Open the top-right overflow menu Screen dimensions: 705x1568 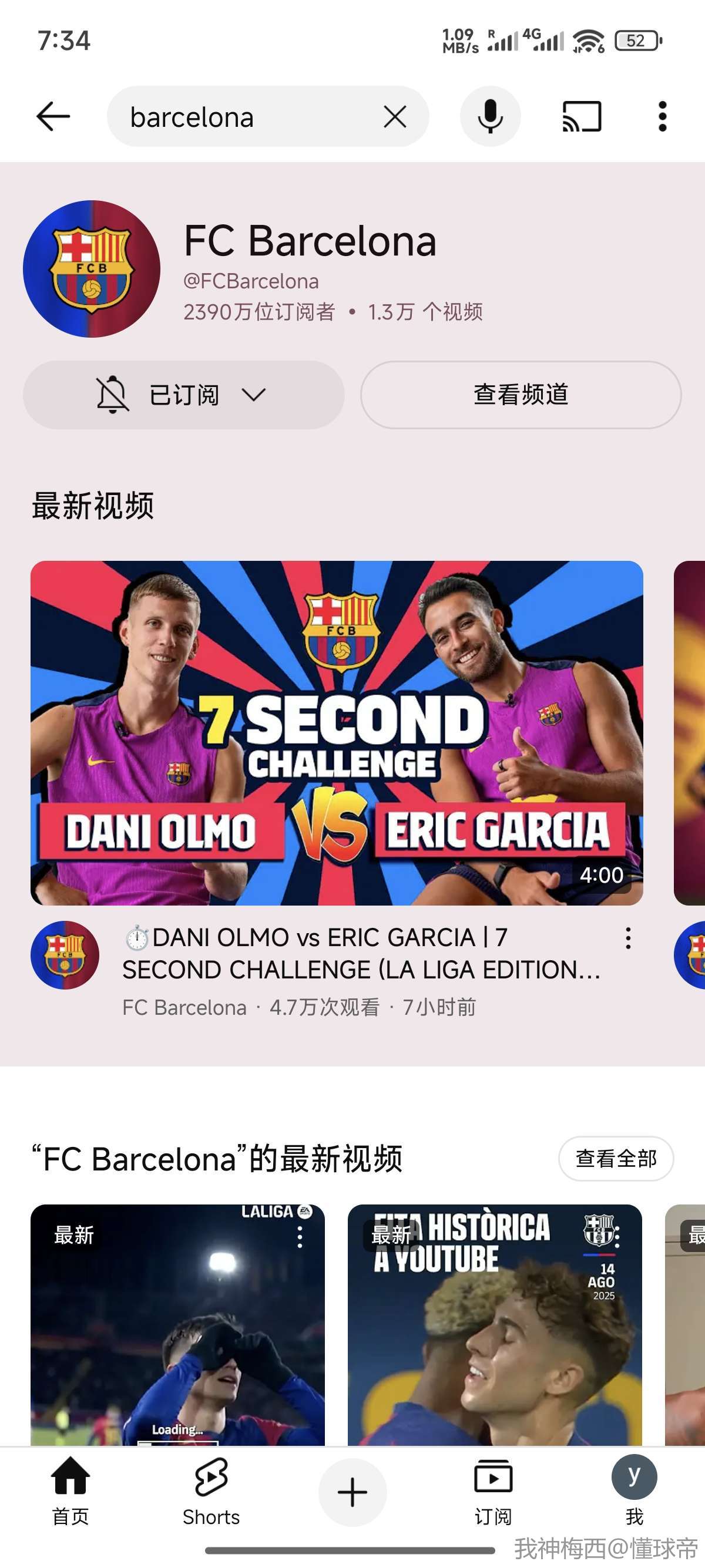click(x=662, y=116)
